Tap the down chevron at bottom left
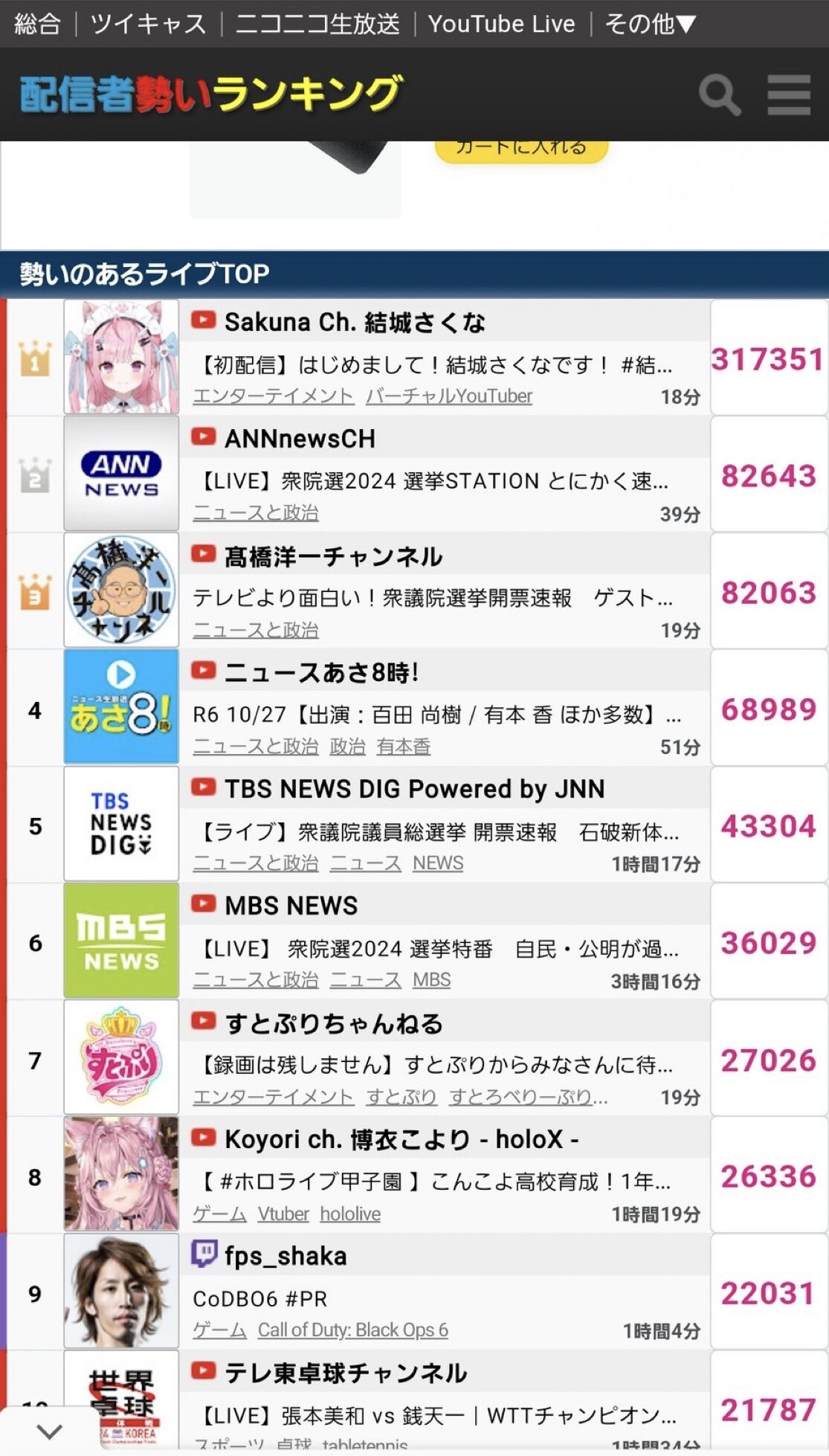This screenshot has width=829, height=1456. (x=49, y=1431)
